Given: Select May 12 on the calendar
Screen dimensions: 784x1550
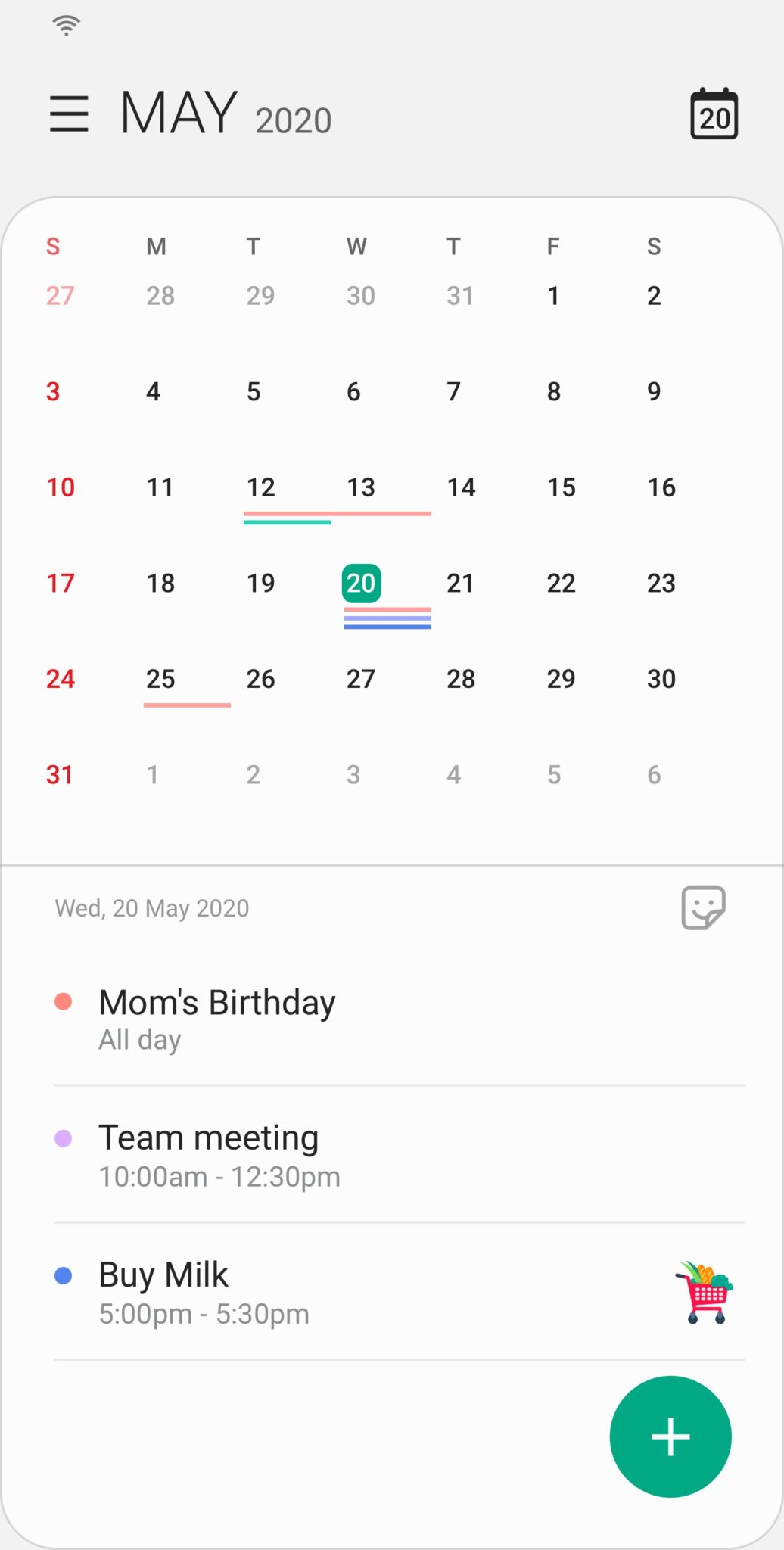Looking at the screenshot, I should point(261,487).
